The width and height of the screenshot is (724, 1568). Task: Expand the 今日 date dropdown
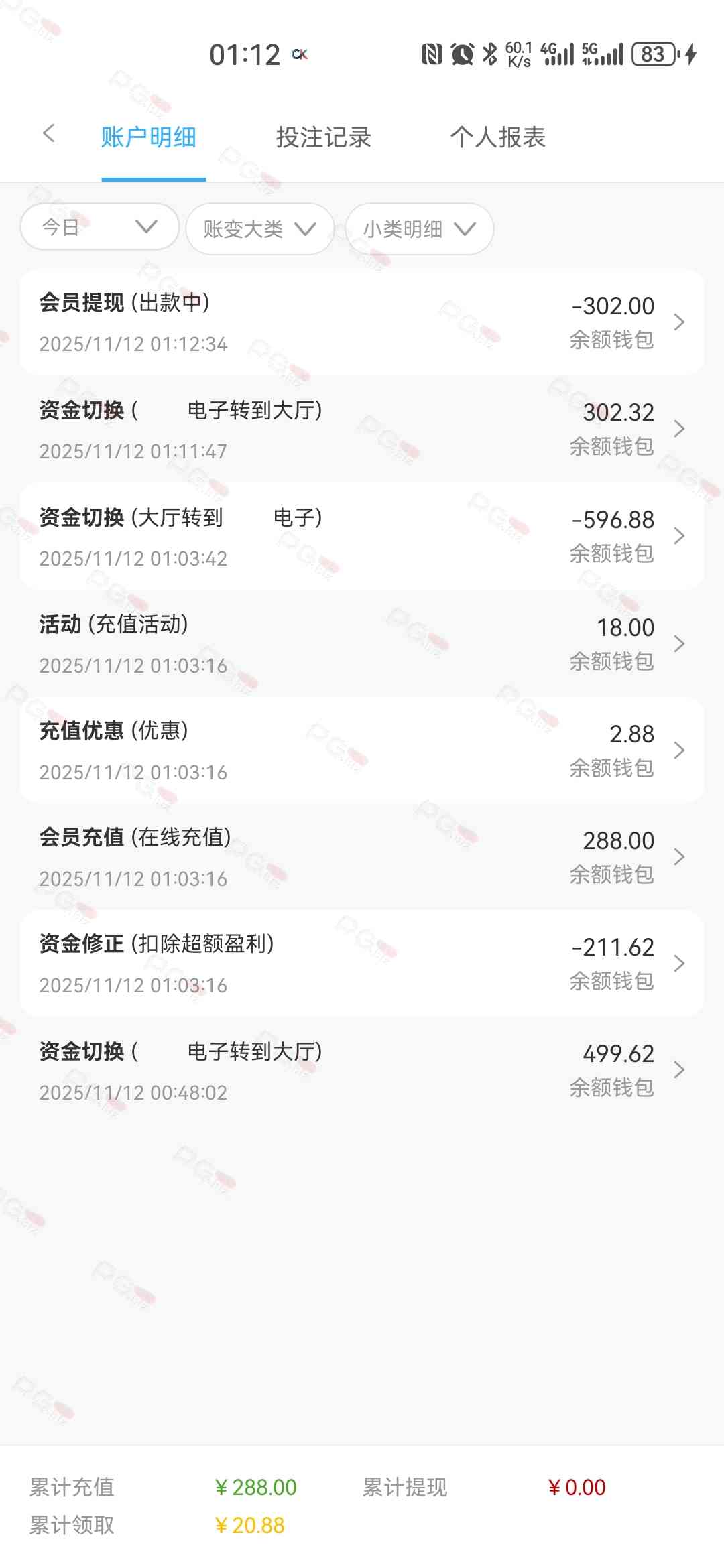coord(99,227)
